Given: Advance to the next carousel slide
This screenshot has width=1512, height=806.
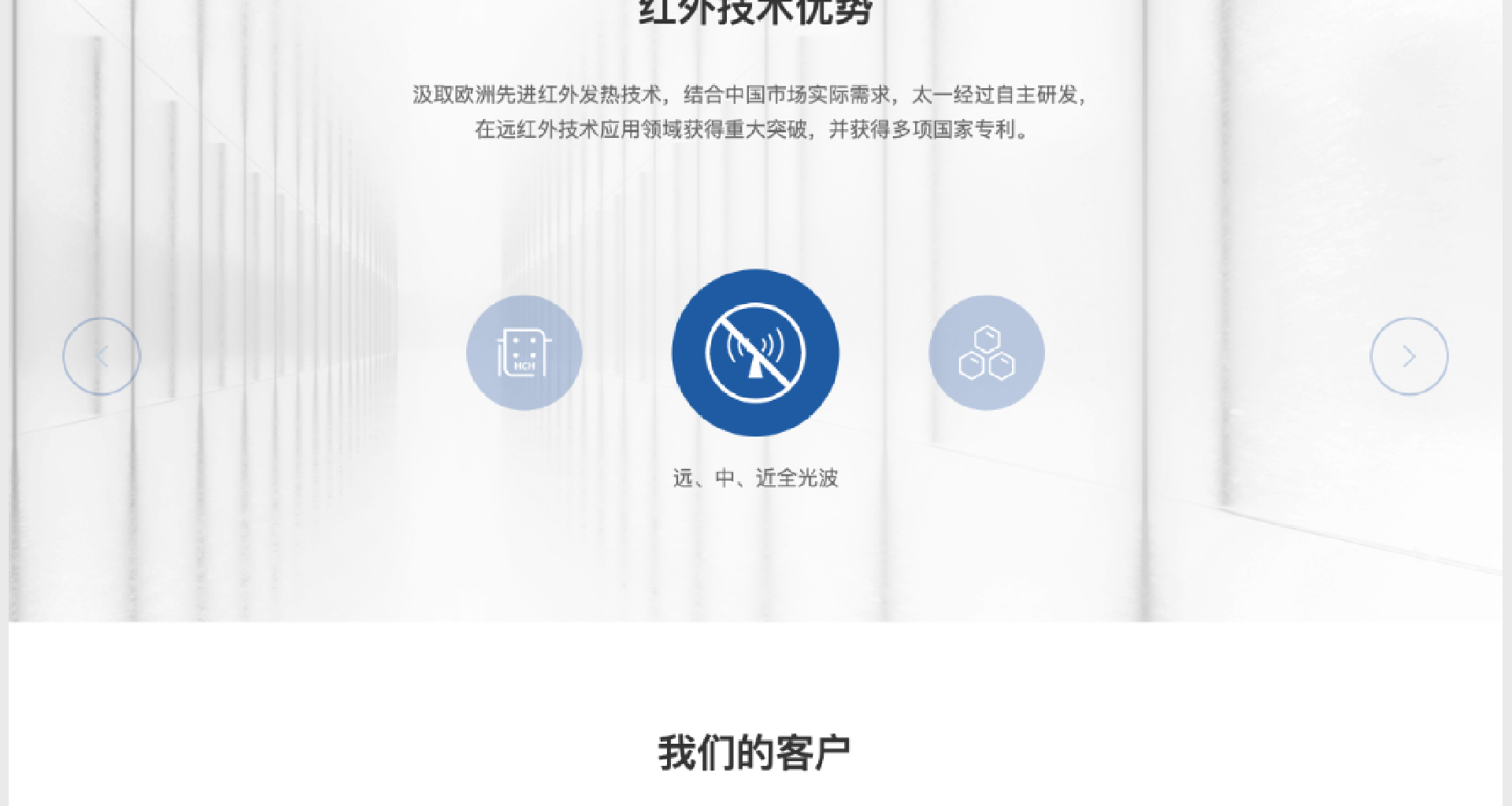Looking at the screenshot, I should [x=1409, y=356].
